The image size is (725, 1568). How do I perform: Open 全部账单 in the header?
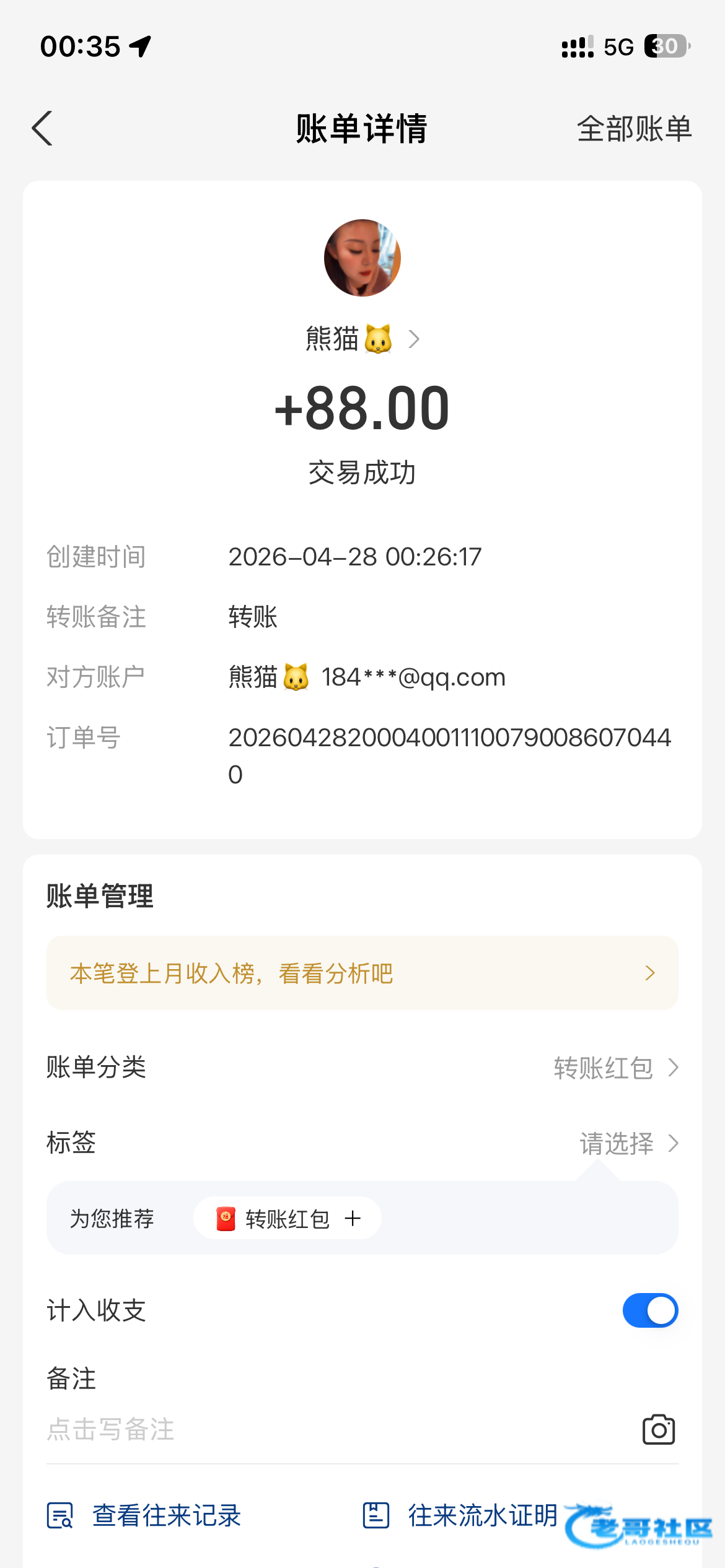[635, 129]
